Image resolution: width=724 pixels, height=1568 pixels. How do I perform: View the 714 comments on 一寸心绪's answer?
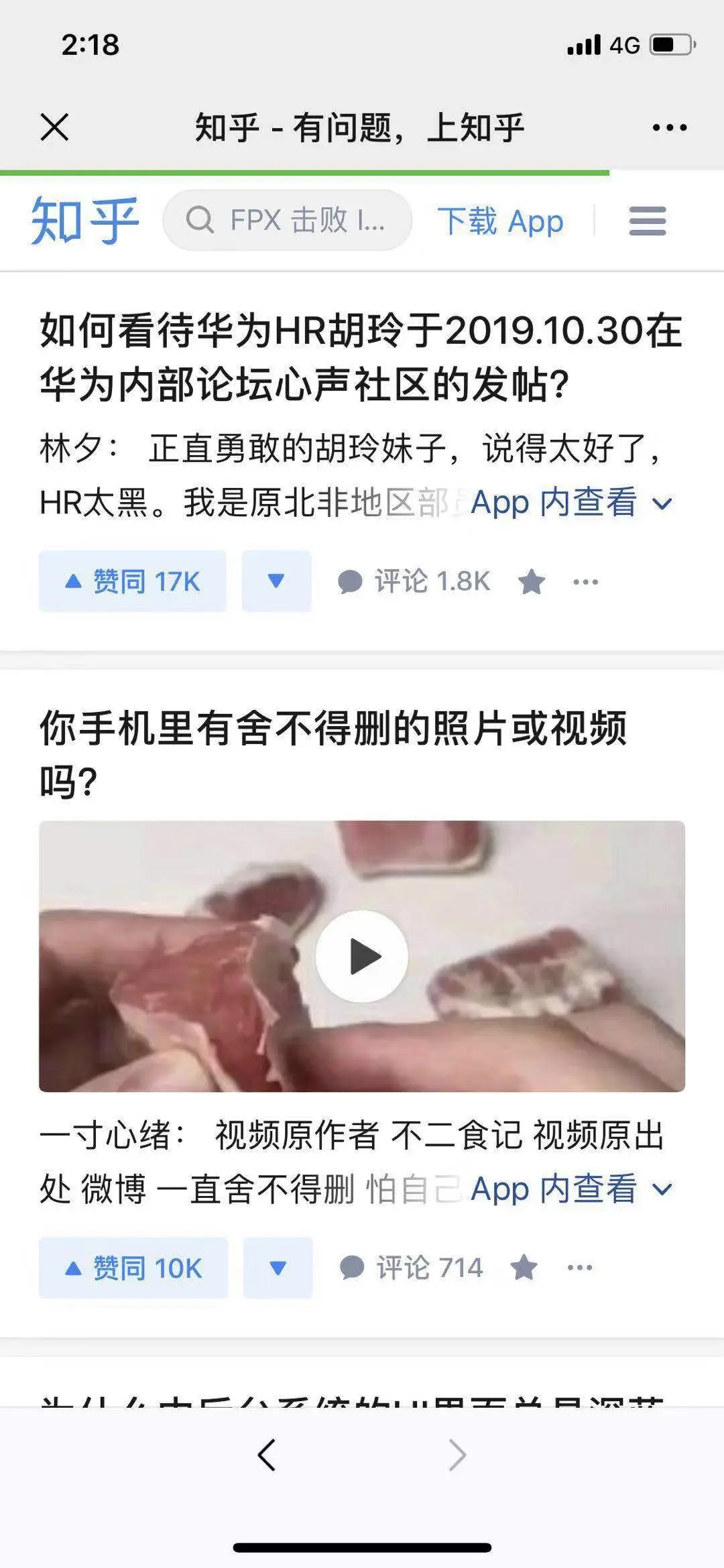(411, 1268)
